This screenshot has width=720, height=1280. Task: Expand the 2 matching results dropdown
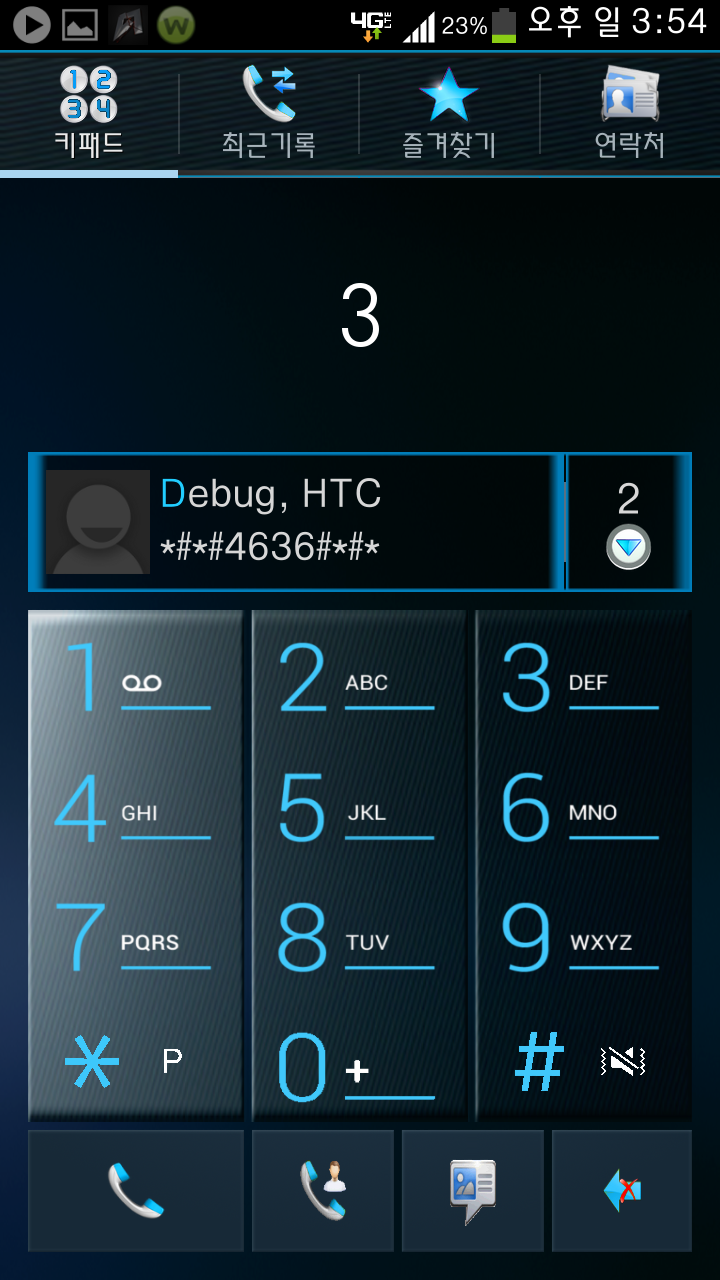click(x=628, y=522)
